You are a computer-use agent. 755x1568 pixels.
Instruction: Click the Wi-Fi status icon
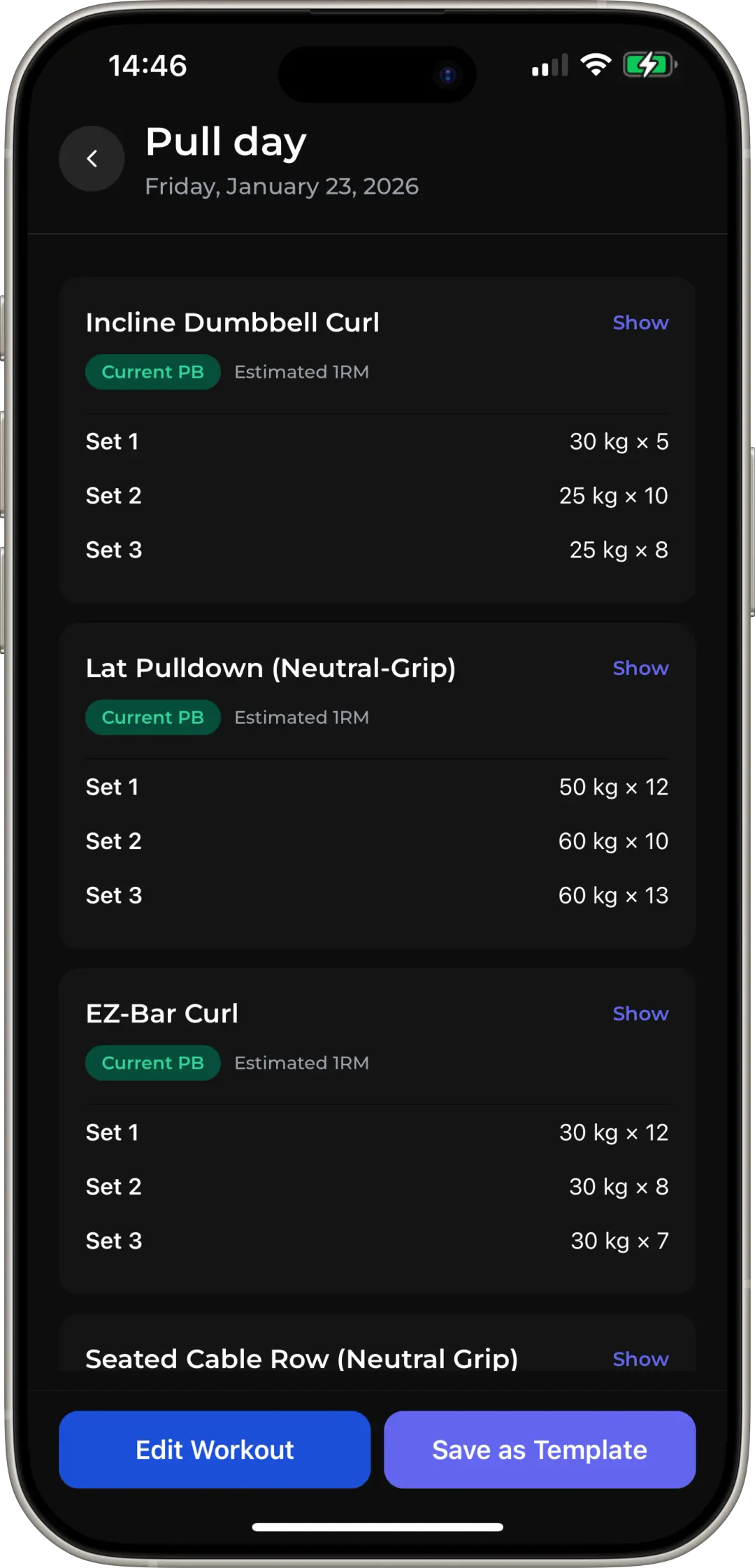[596, 65]
